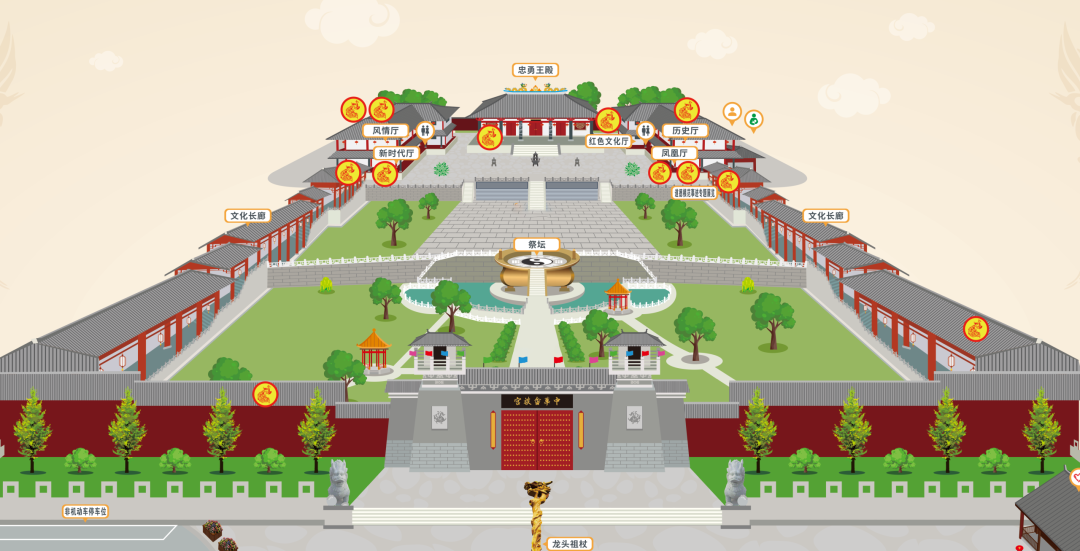Tap the 非机动车停车位 parking label

coord(85,511)
